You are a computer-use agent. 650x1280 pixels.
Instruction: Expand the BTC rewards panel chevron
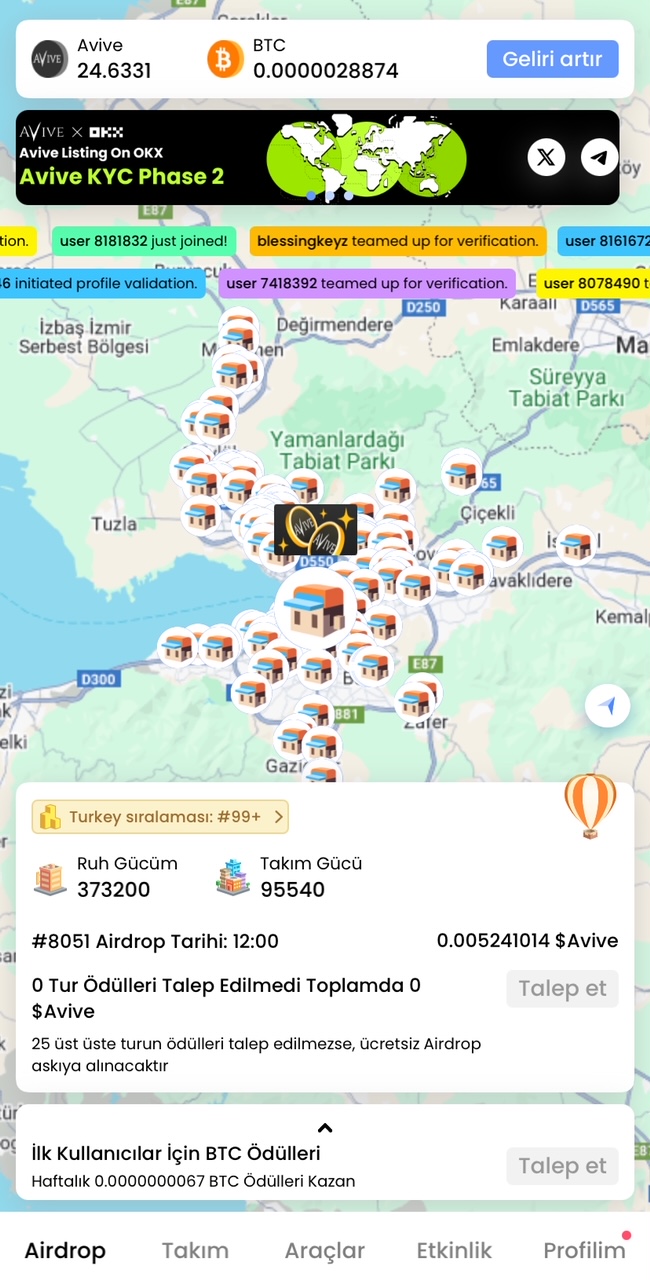(324, 1128)
